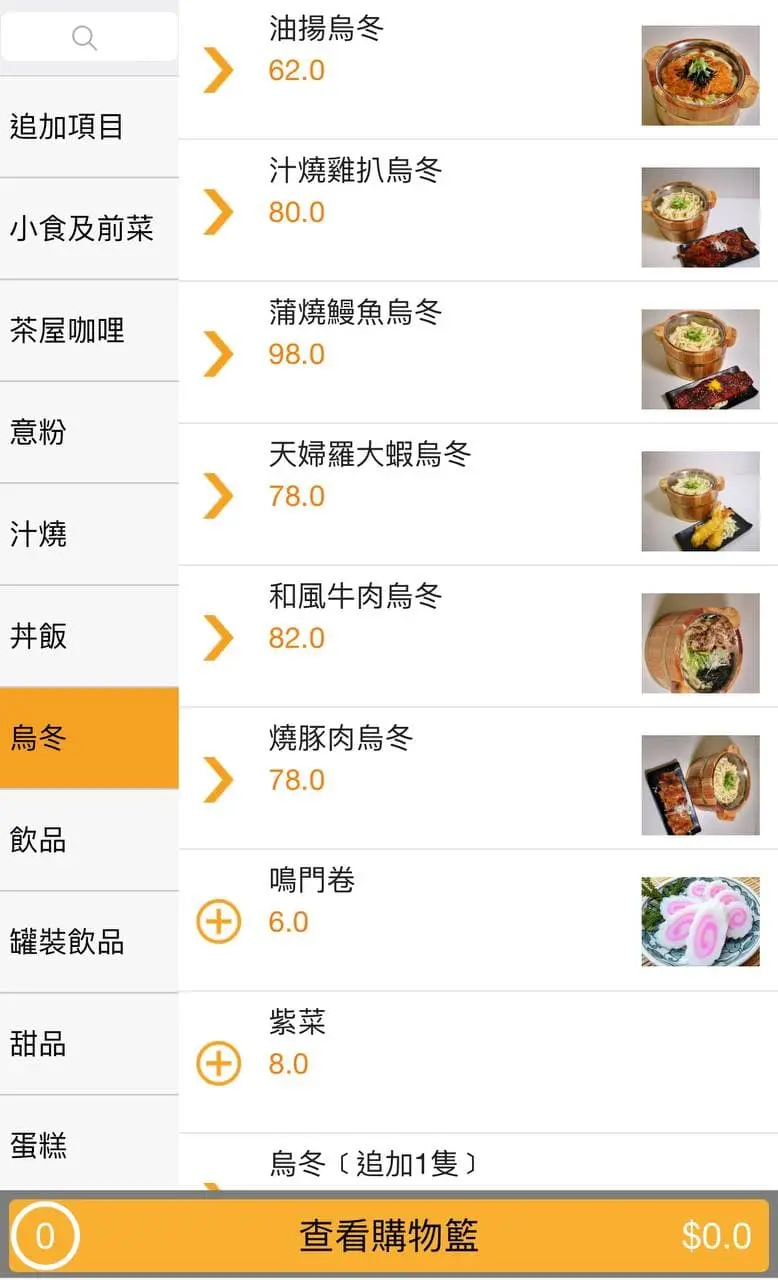Open the 油揚烏冬 item options
Viewport: 778px width, 1280px height.
[218, 70]
